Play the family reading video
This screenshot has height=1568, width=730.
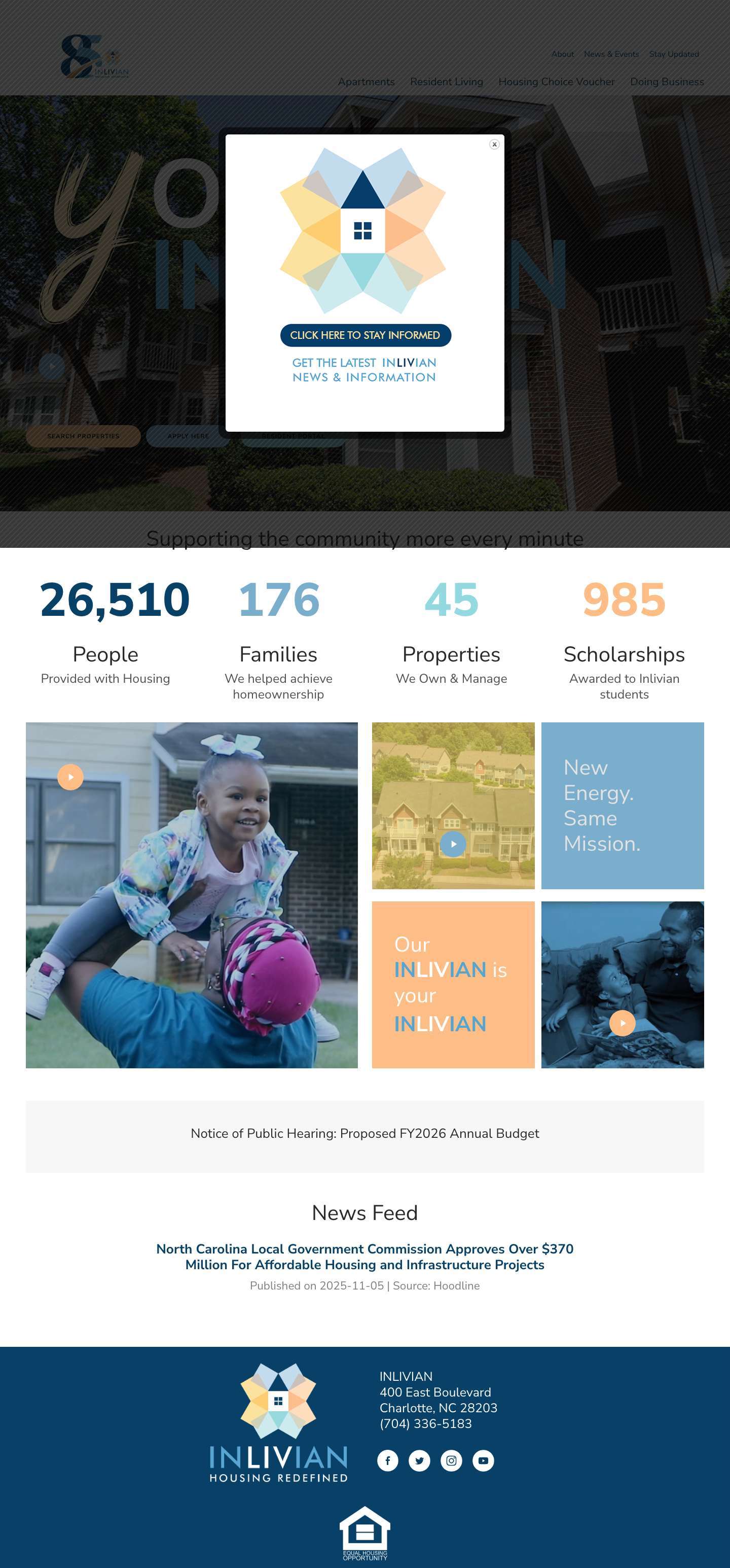point(623,1023)
